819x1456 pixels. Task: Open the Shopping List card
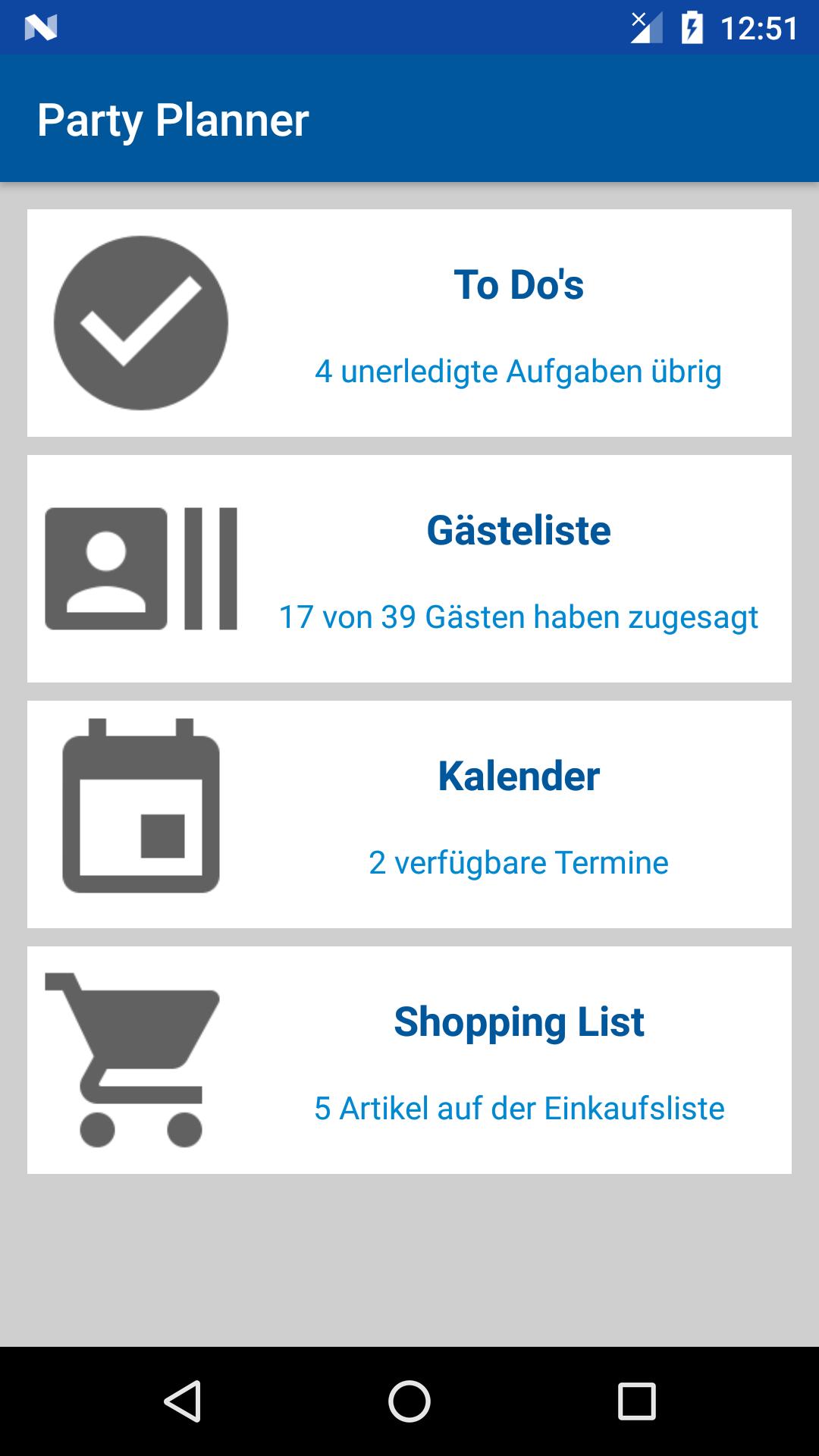[x=409, y=1060]
